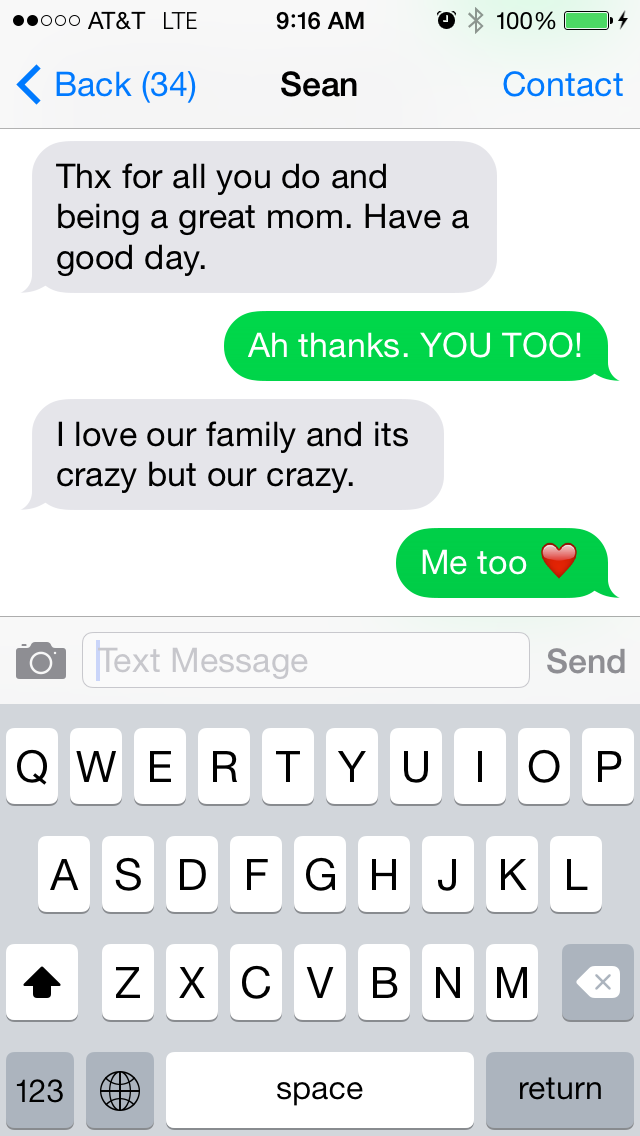
Task: Hit the backspace key
Action: point(598,983)
